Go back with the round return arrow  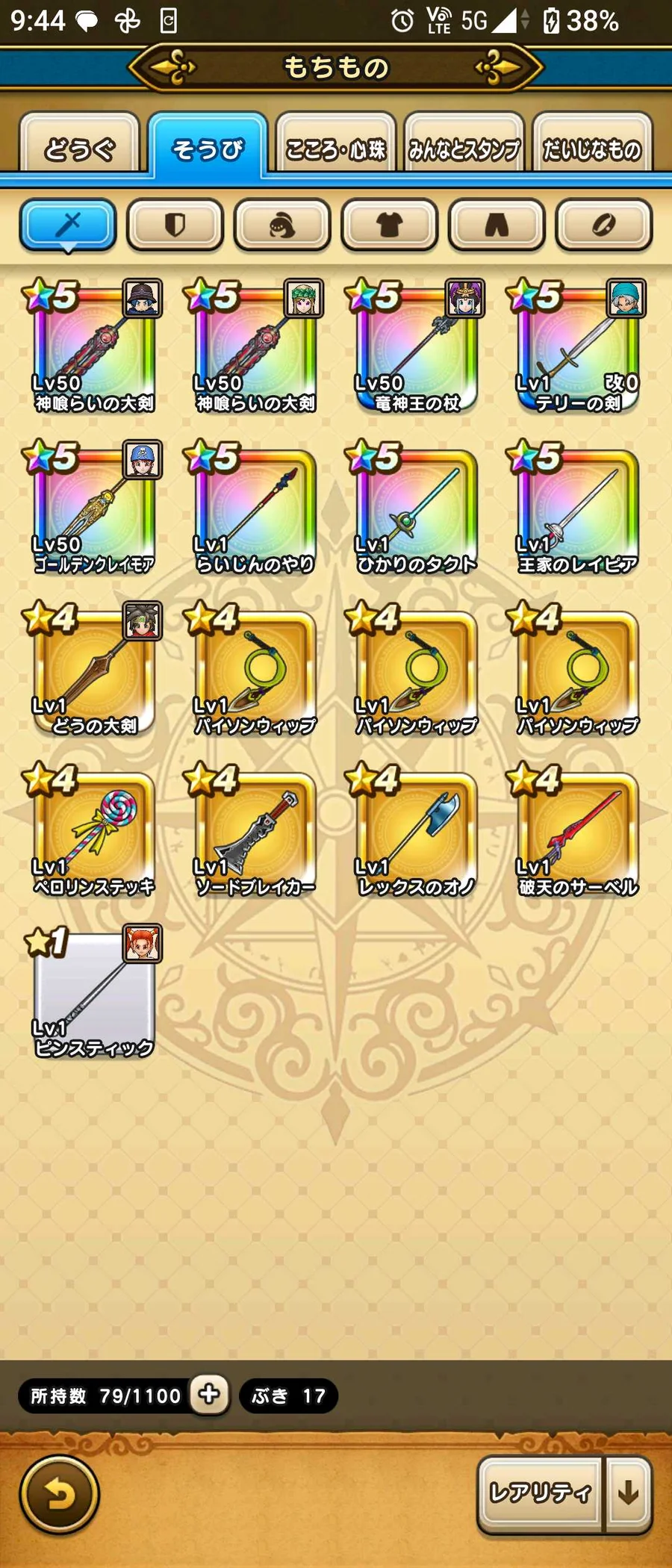click(59, 1495)
